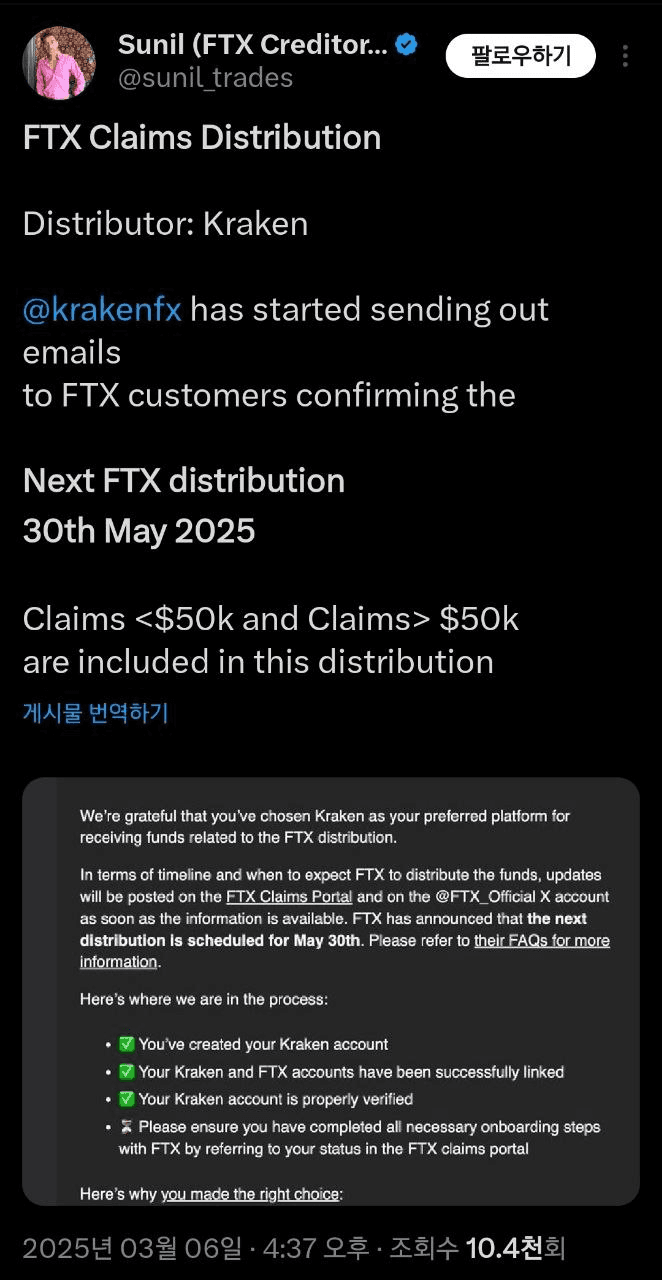
Task: Open the attached Kraken email image
Action: [331, 991]
